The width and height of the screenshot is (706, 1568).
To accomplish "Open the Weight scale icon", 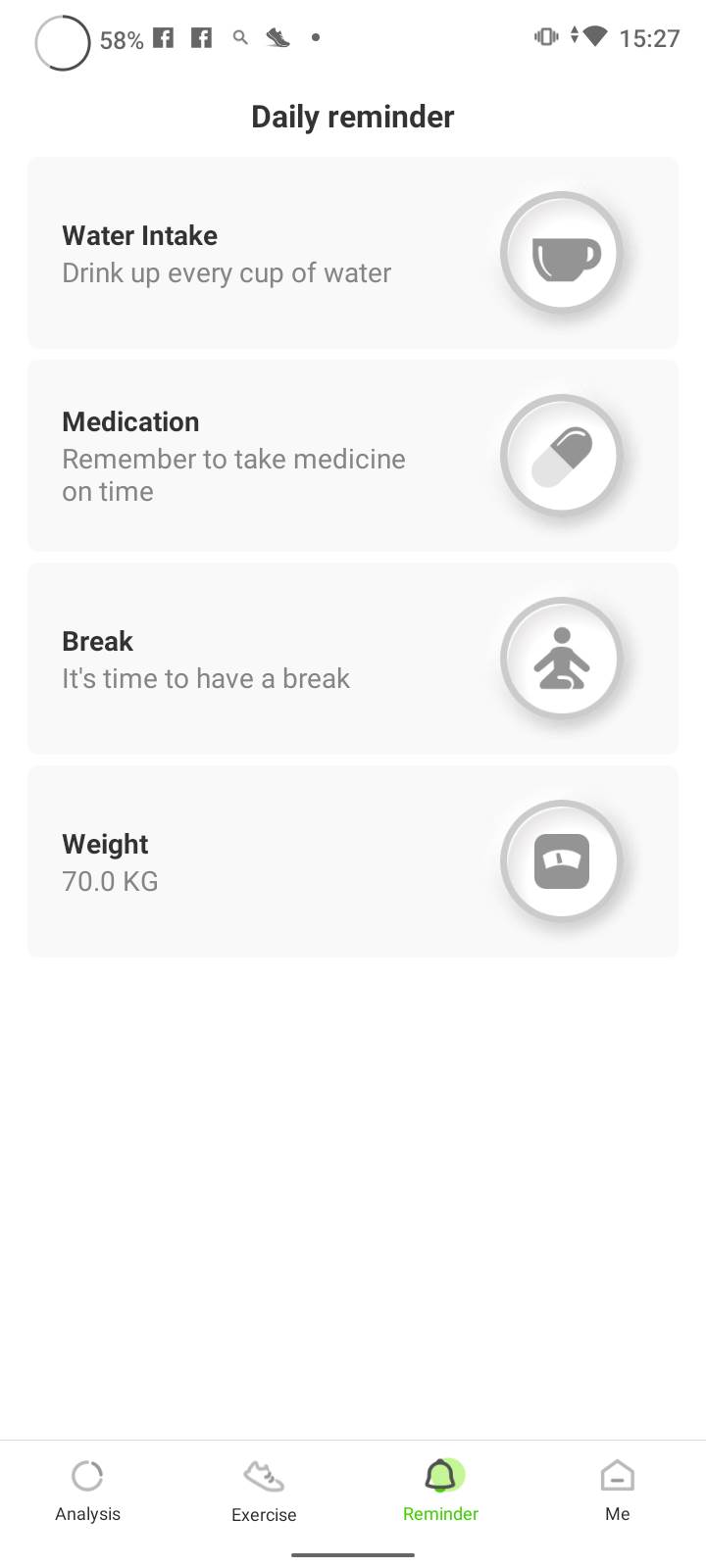I will pos(562,860).
